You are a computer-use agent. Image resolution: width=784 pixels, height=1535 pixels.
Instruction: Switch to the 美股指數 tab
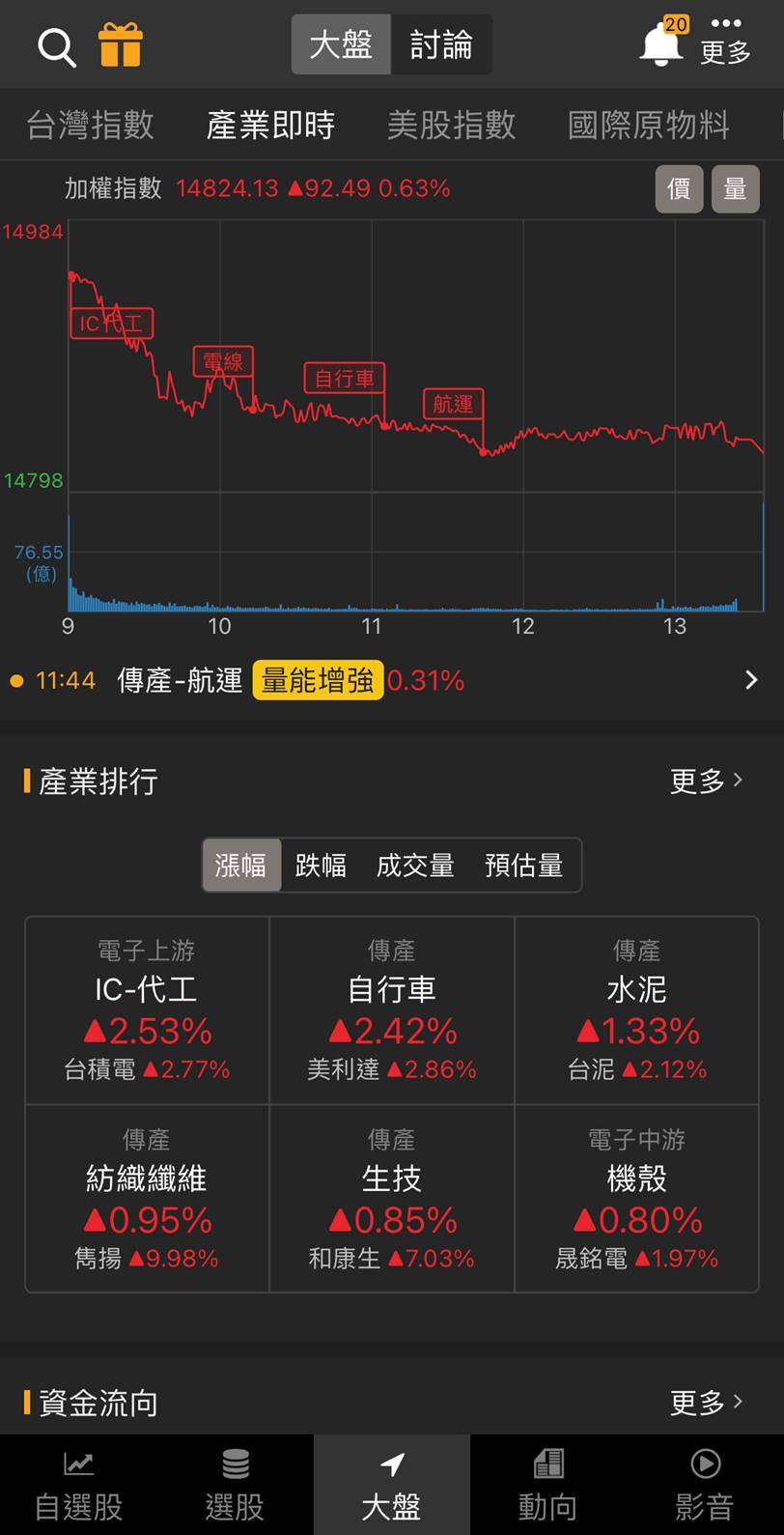(x=451, y=125)
